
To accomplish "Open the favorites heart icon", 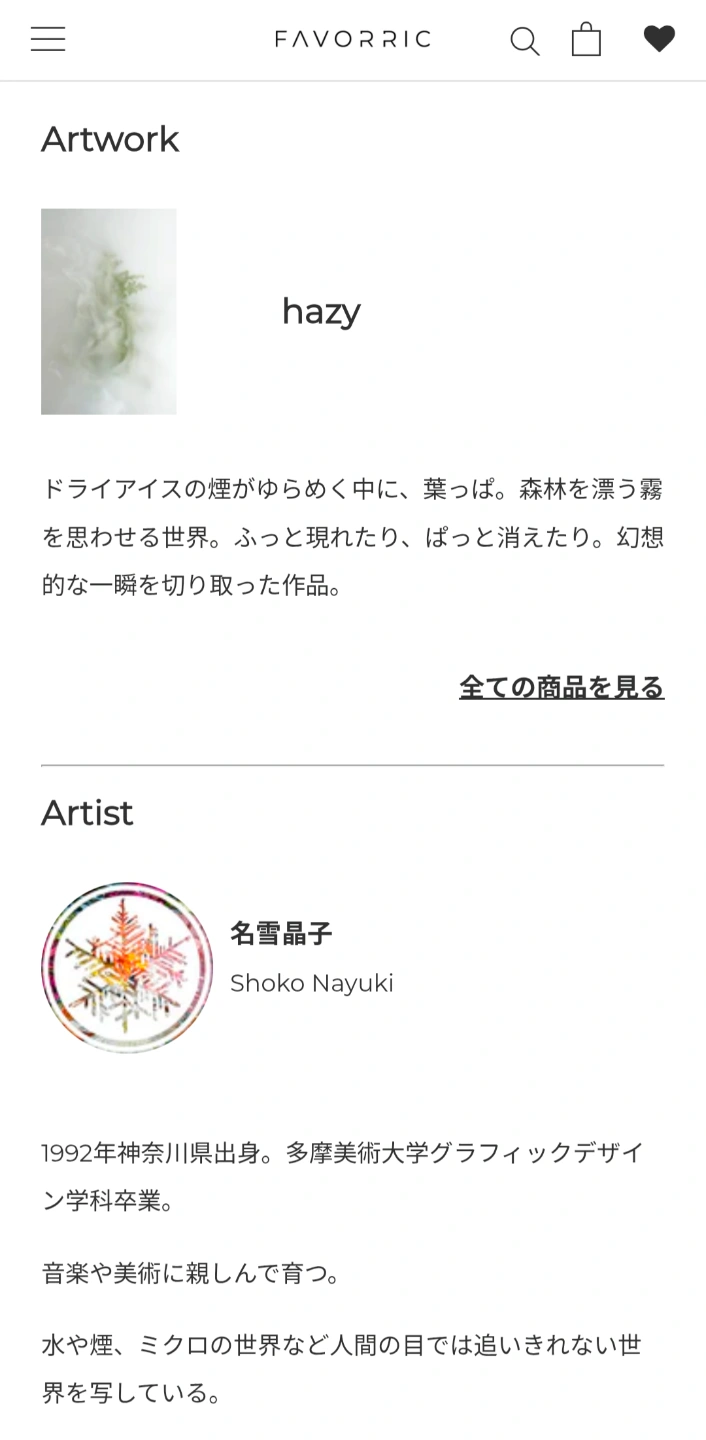I will 659,39.
